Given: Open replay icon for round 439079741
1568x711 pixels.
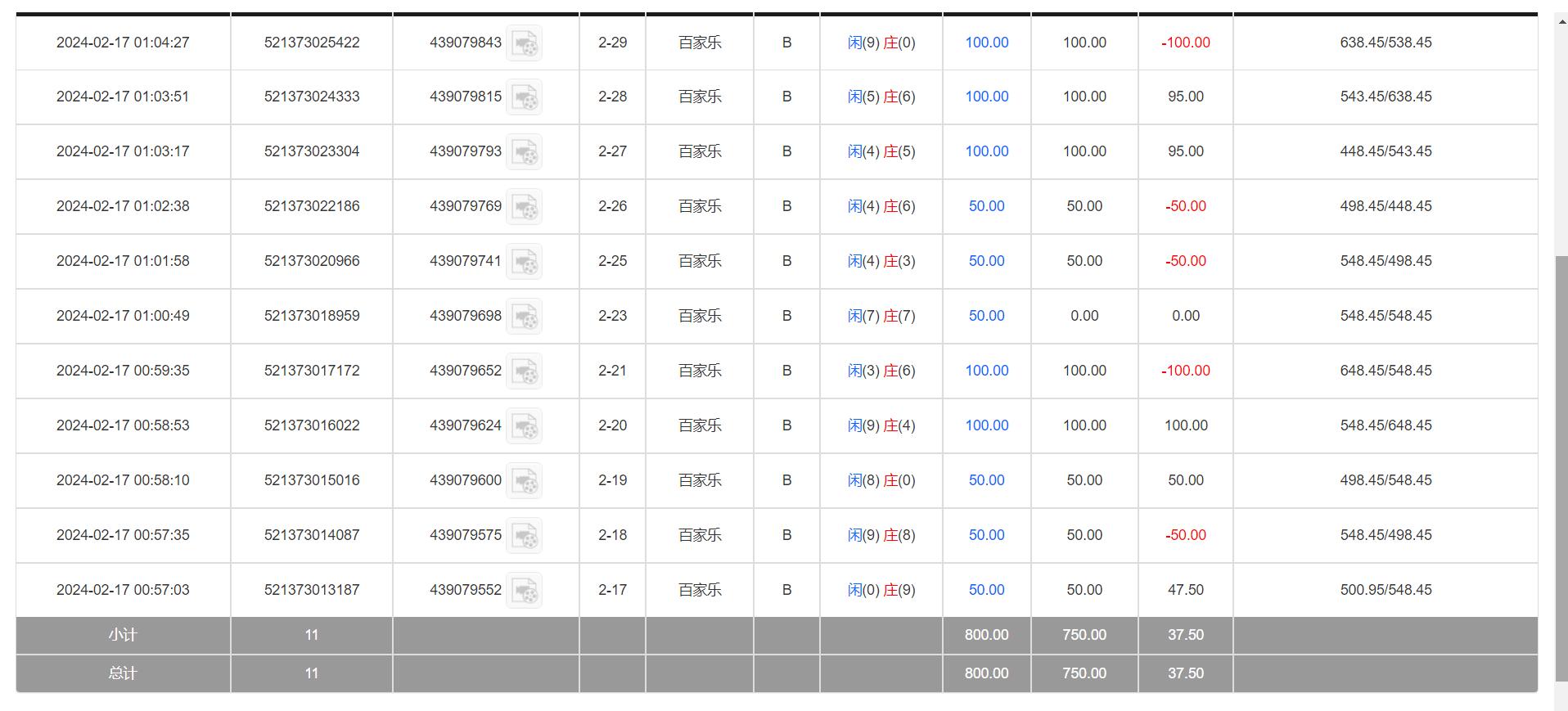Looking at the screenshot, I should [524, 262].
